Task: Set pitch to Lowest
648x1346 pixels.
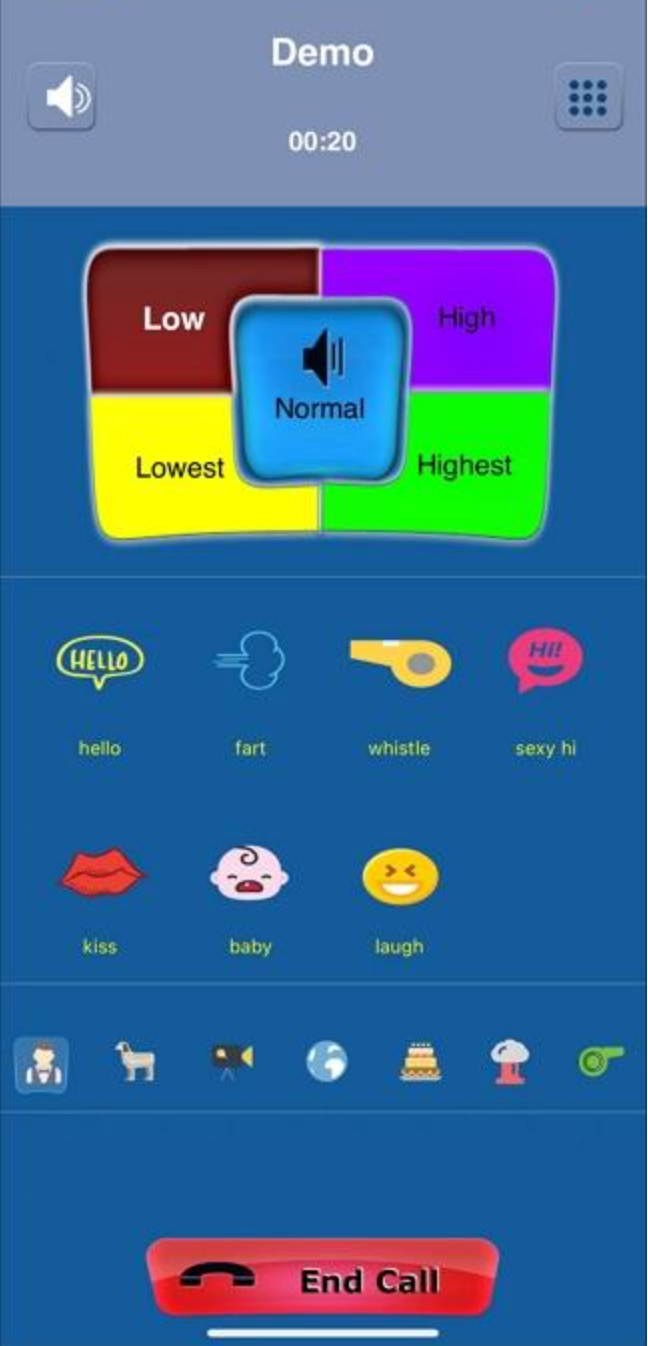Action: click(x=170, y=468)
